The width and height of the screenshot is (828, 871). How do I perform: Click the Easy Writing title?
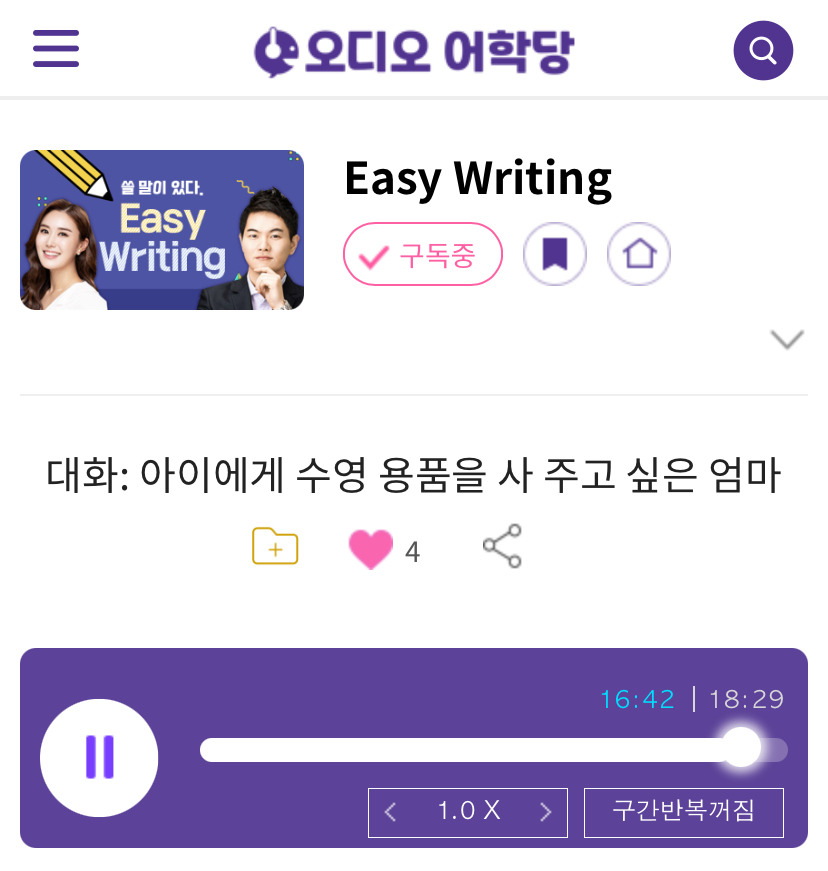click(479, 178)
